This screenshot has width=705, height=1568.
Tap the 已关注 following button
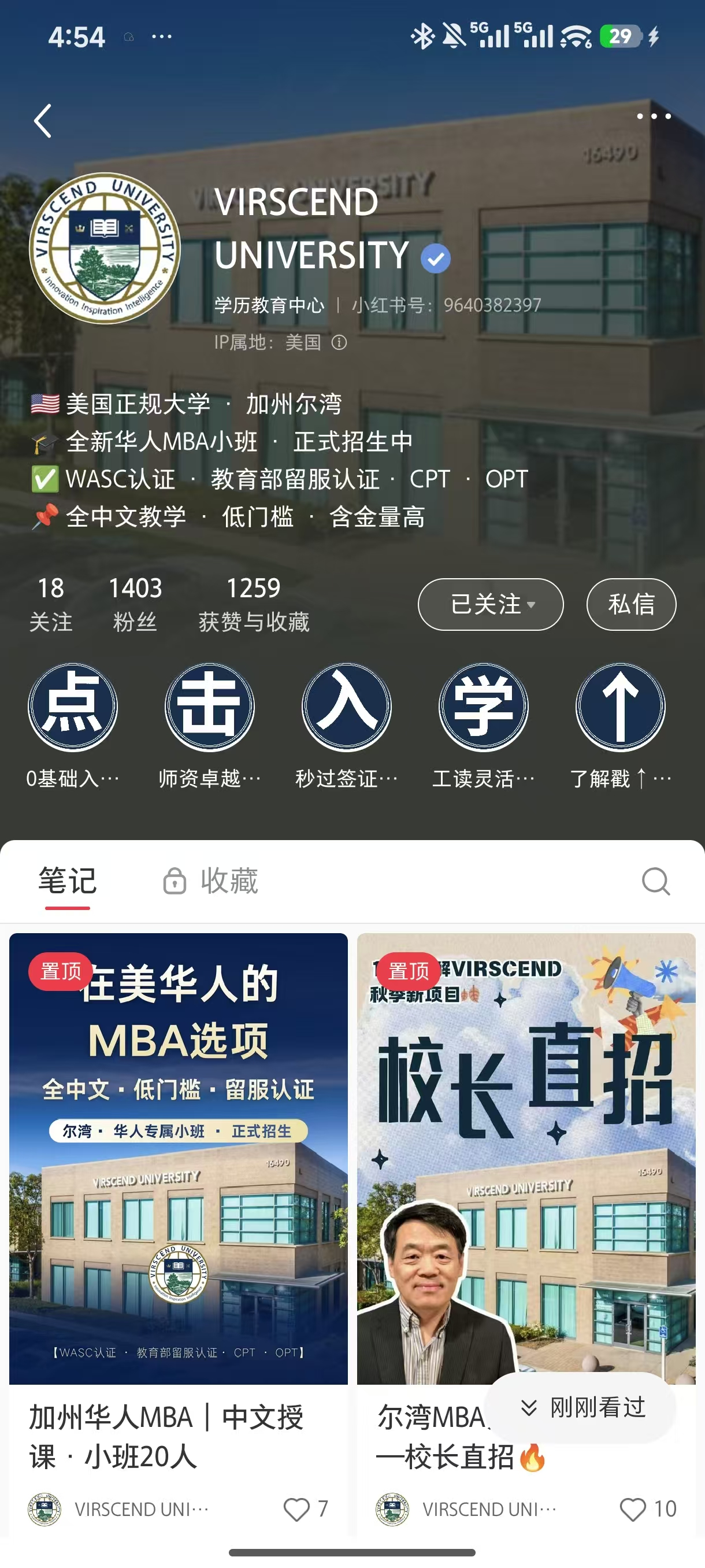pyautogui.click(x=490, y=604)
